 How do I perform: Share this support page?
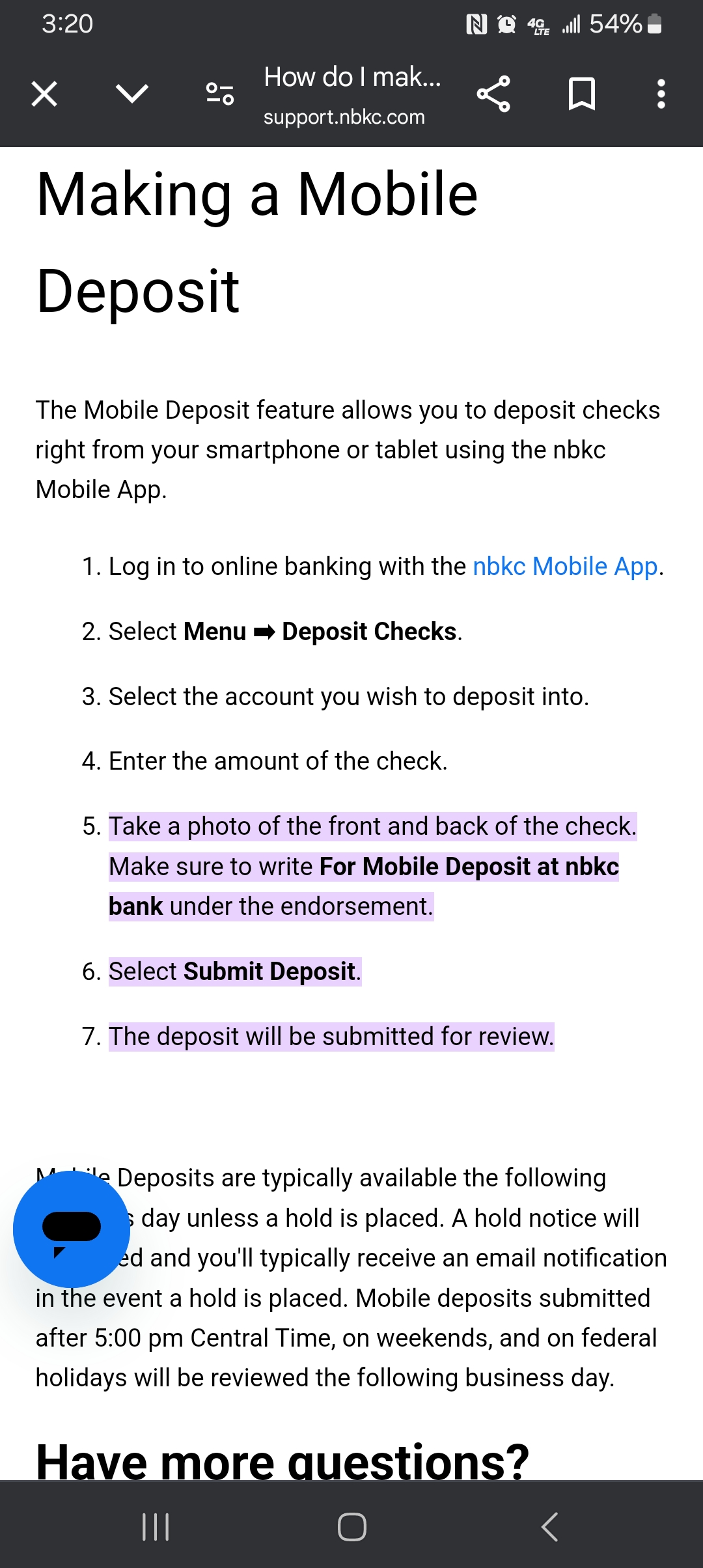tap(493, 94)
